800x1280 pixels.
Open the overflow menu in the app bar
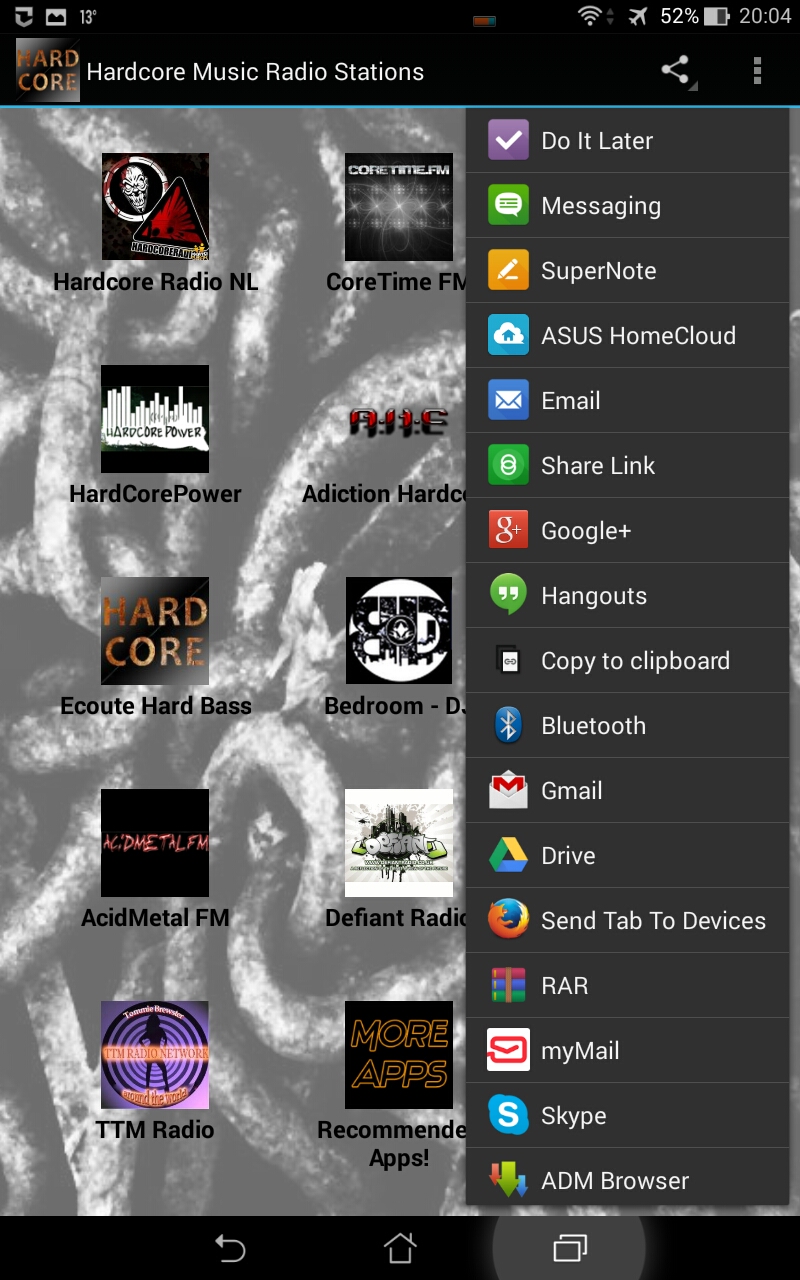757,70
